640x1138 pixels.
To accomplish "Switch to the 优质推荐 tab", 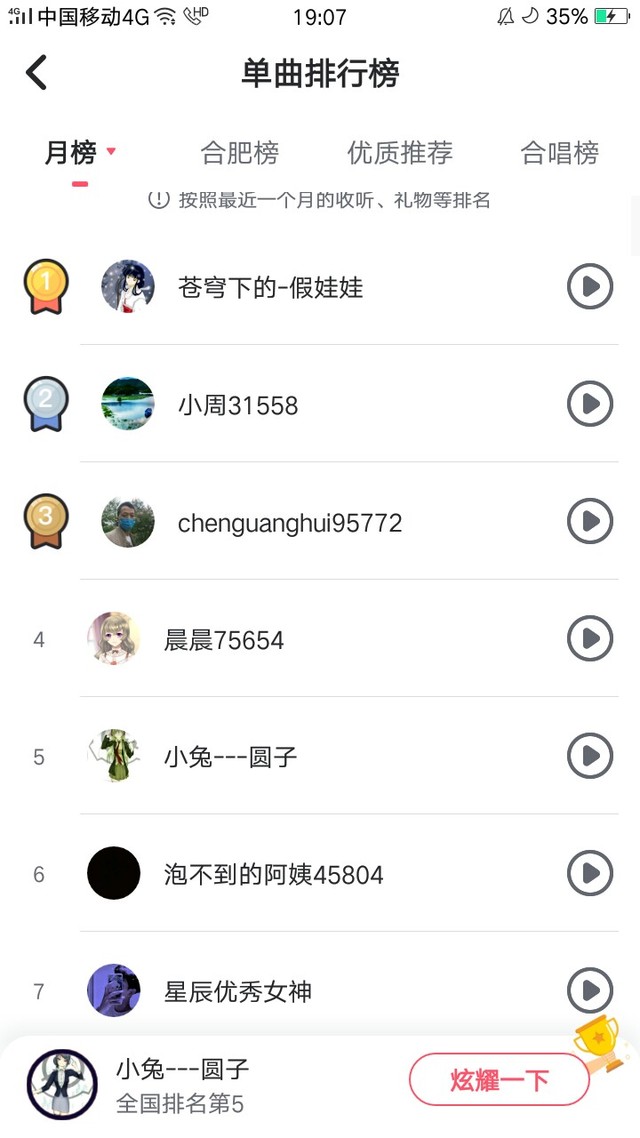I will [400, 153].
